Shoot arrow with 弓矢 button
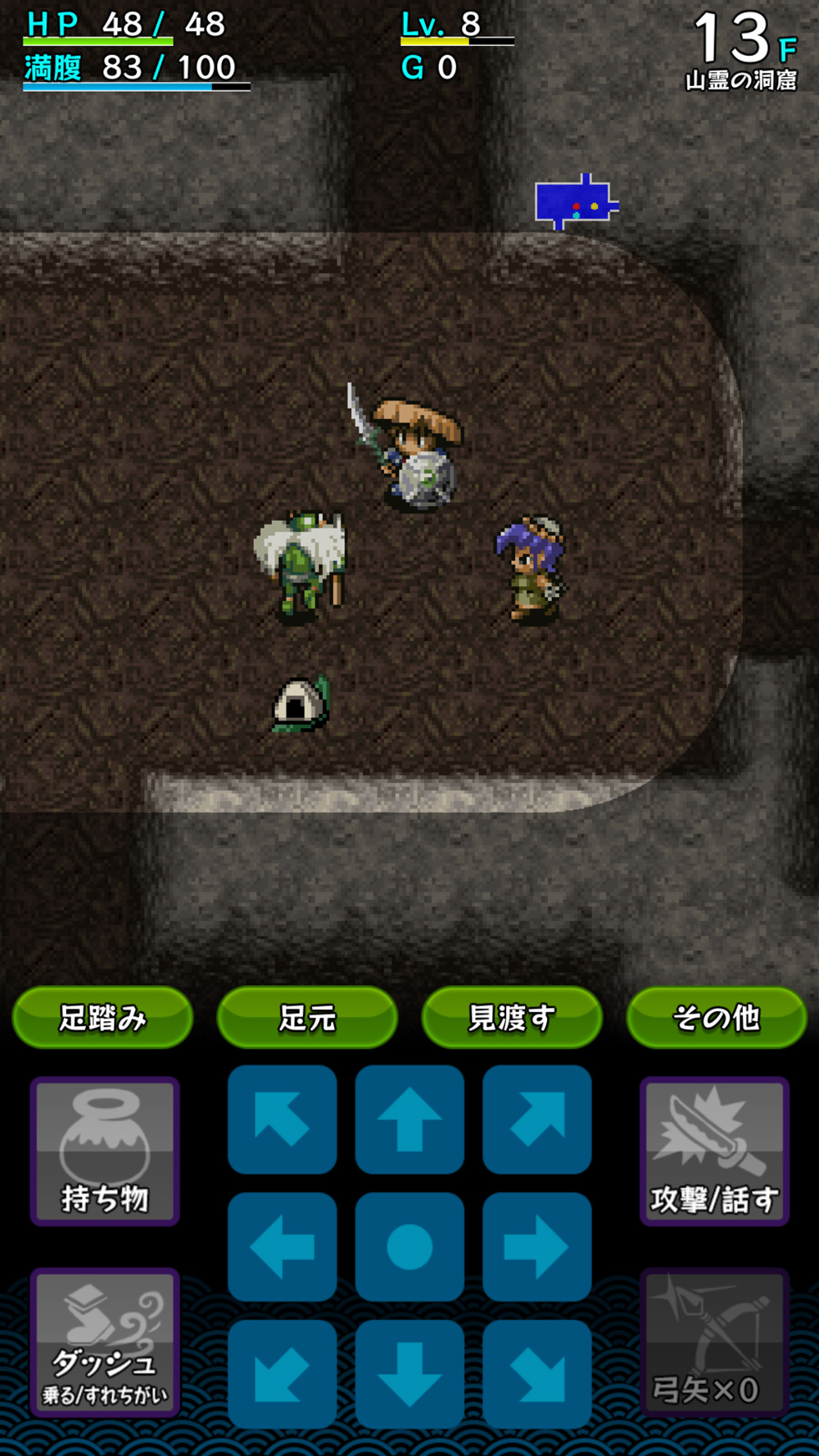819x1456 pixels. tap(714, 1341)
